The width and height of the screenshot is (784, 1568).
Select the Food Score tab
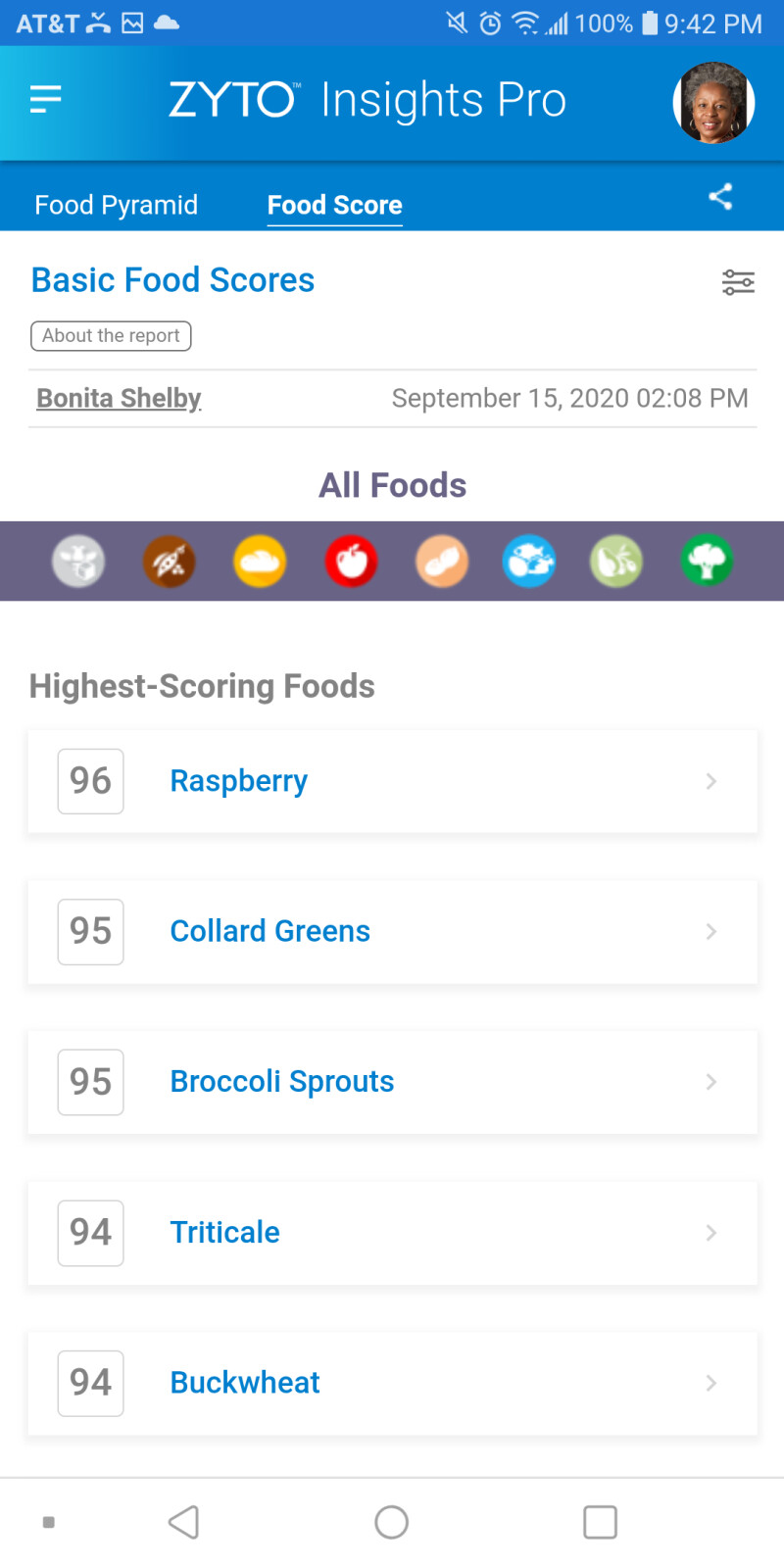click(x=335, y=205)
